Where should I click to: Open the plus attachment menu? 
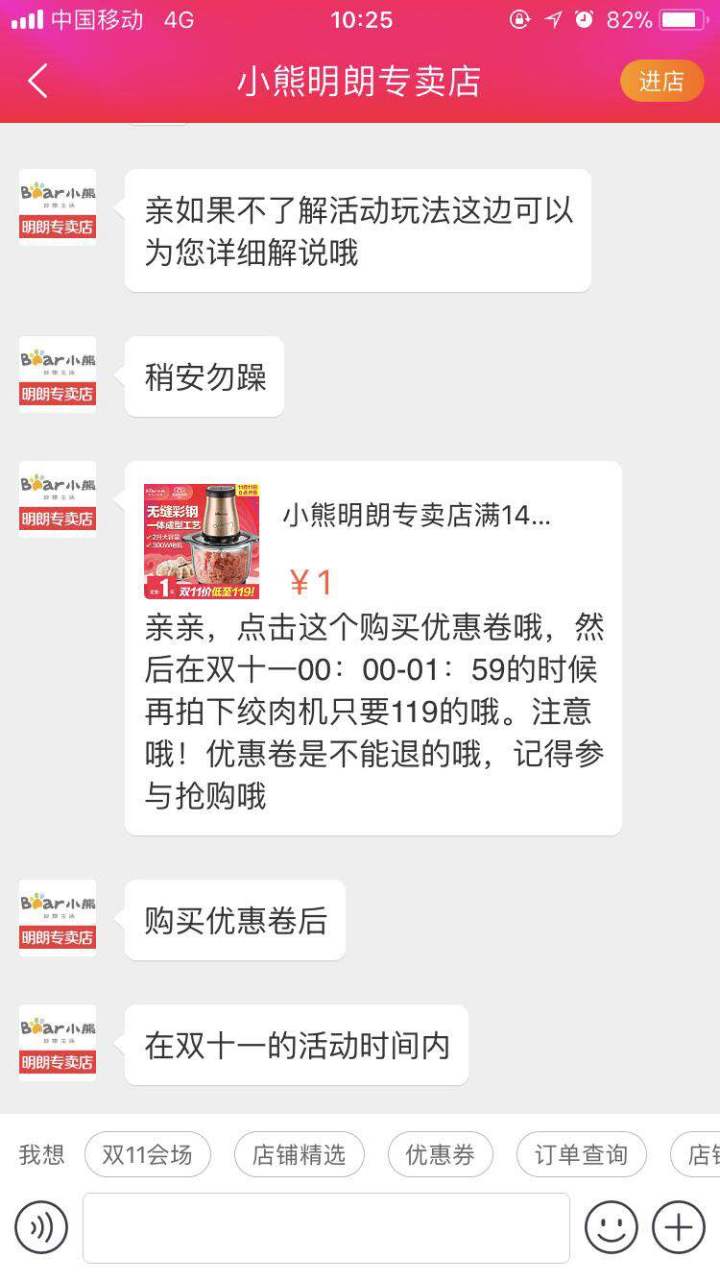pos(678,1227)
